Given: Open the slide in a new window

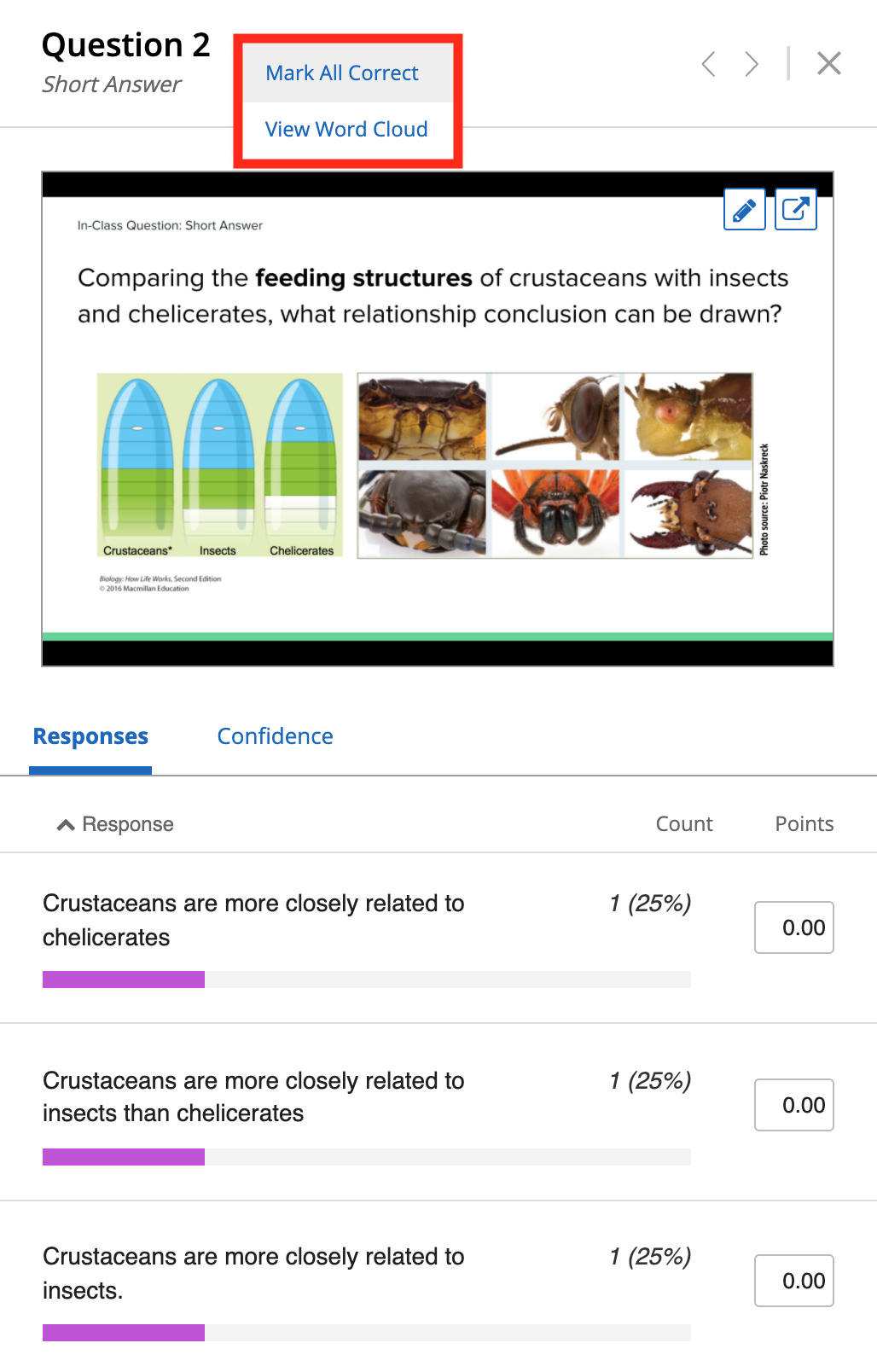Looking at the screenshot, I should tap(795, 210).
